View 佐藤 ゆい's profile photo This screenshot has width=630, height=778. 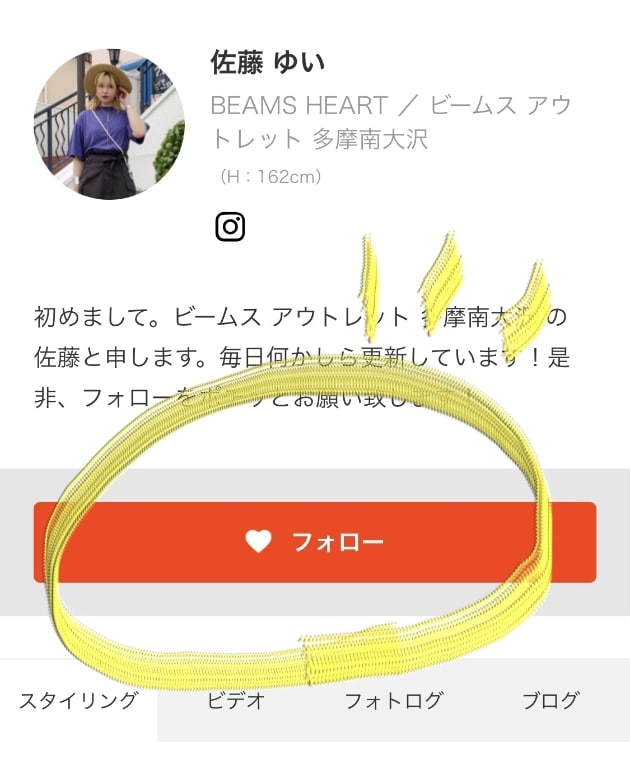[109, 123]
